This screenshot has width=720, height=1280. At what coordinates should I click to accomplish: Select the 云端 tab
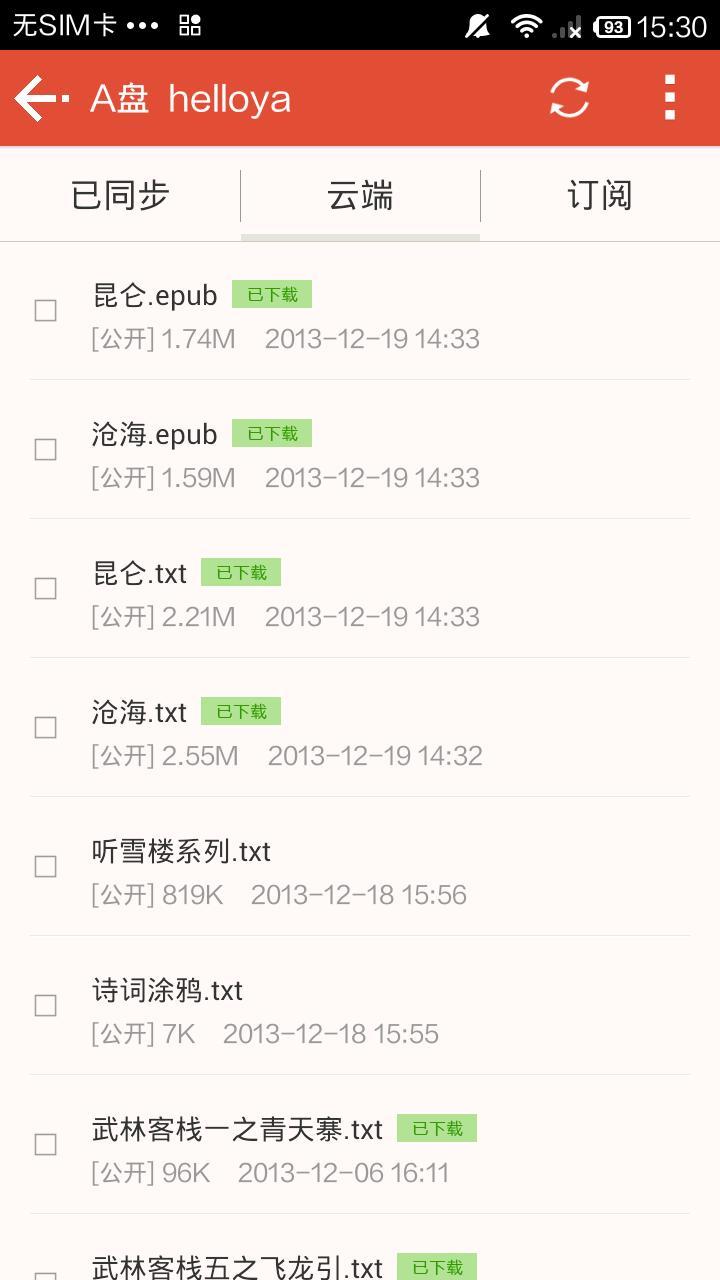[360, 195]
